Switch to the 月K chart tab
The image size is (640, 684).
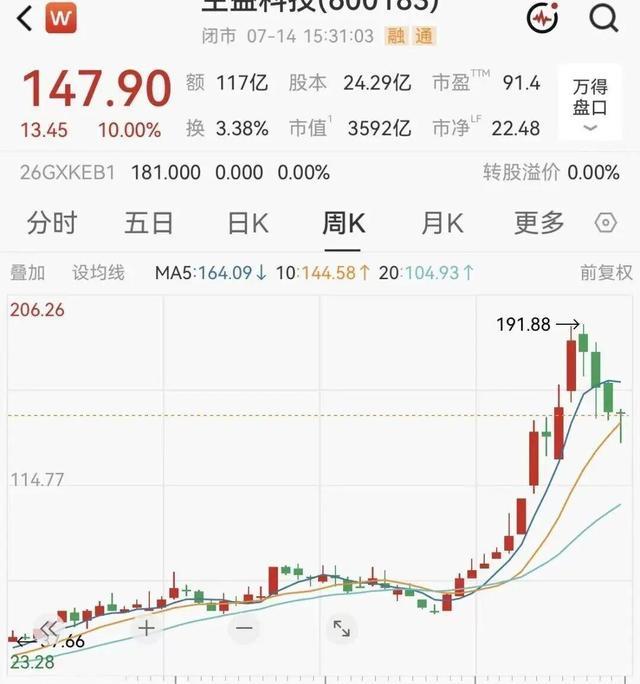tap(442, 223)
